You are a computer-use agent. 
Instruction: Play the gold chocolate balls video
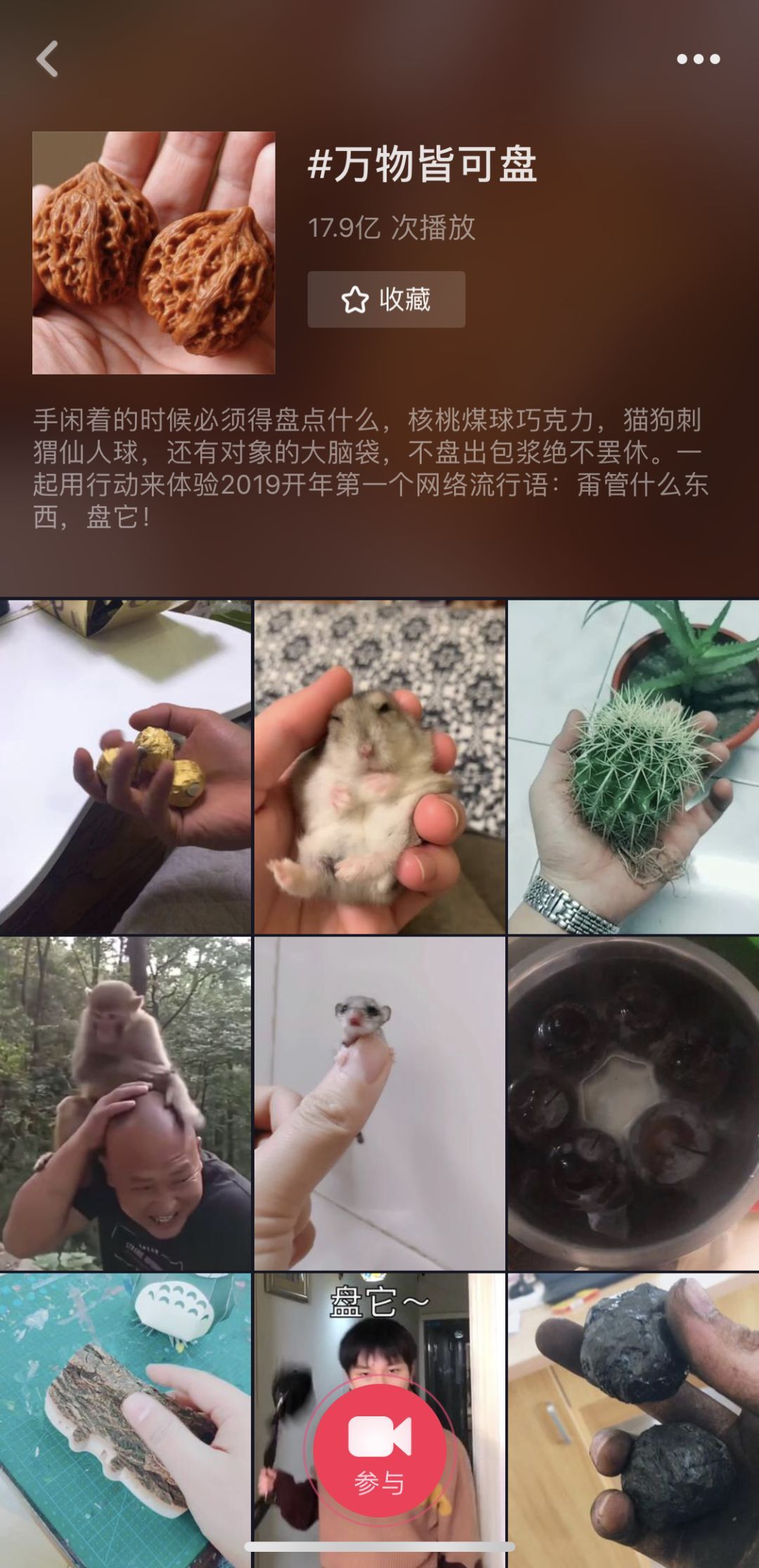point(125,767)
